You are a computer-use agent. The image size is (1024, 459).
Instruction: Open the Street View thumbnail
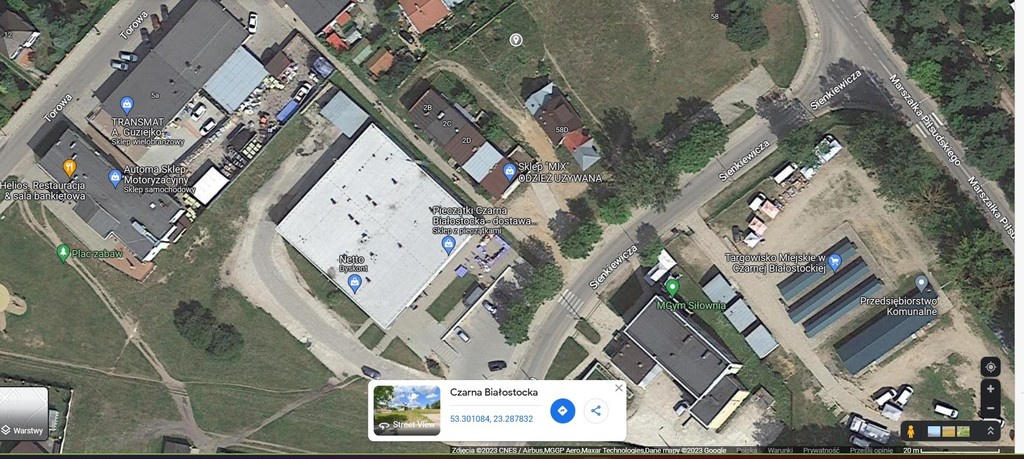pos(406,410)
